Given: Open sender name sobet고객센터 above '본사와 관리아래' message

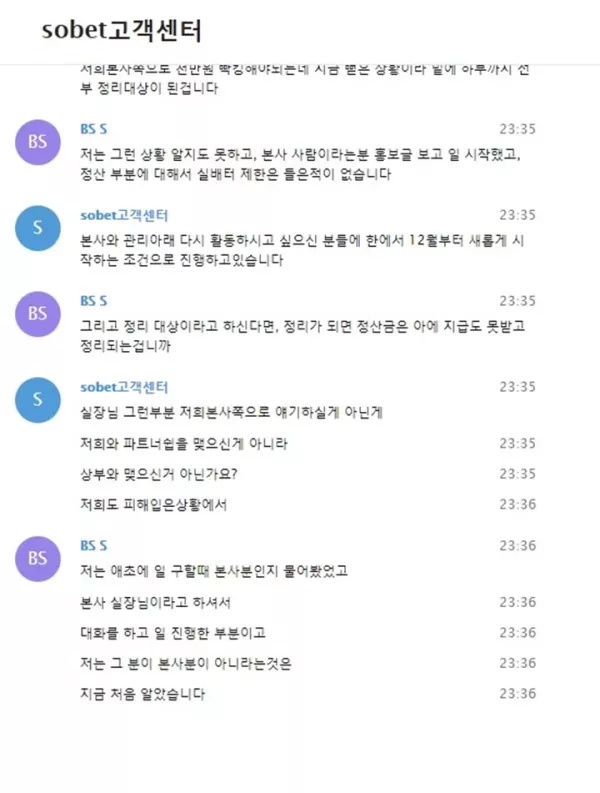Looking at the screenshot, I should pos(124,215).
